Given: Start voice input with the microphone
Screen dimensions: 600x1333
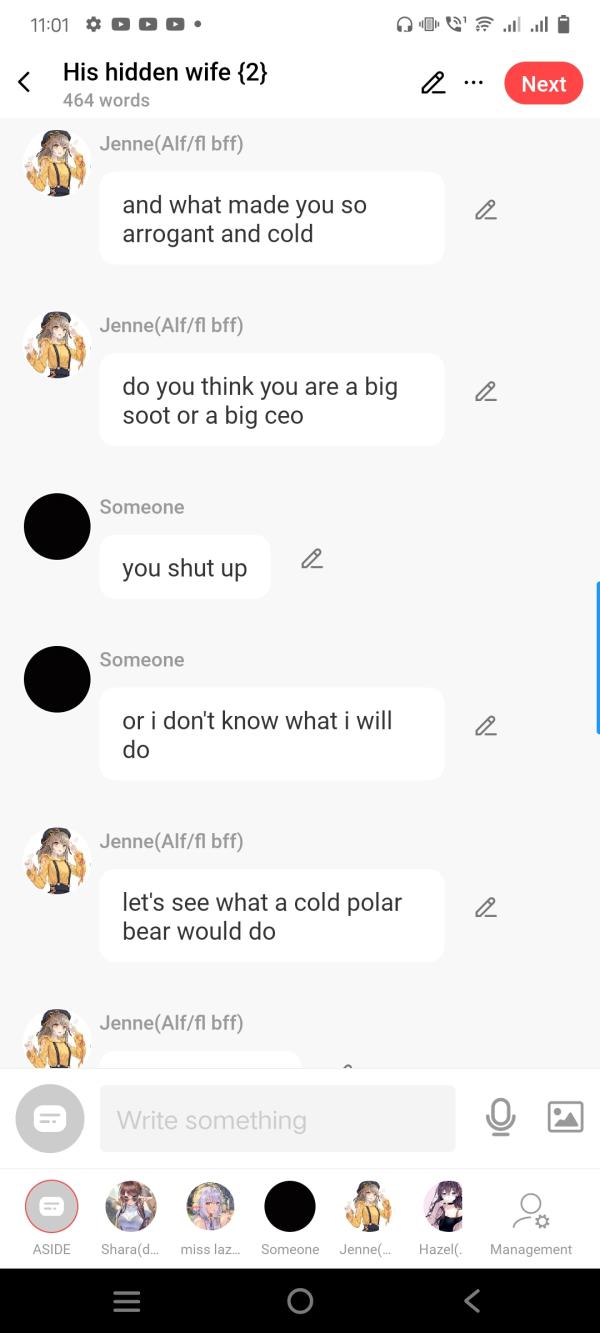Looking at the screenshot, I should click(x=500, y=1117).
